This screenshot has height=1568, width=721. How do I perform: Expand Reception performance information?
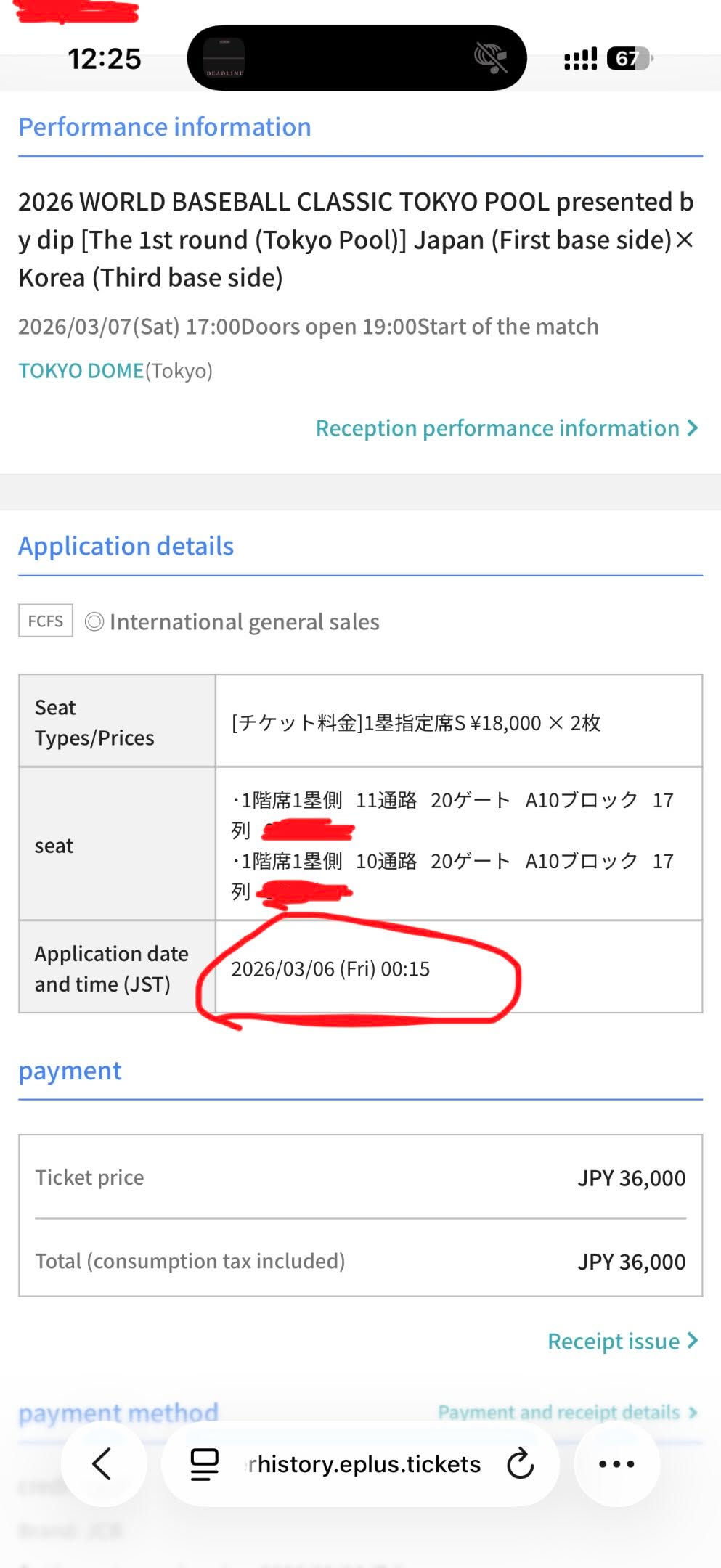[x=506, y=428]
